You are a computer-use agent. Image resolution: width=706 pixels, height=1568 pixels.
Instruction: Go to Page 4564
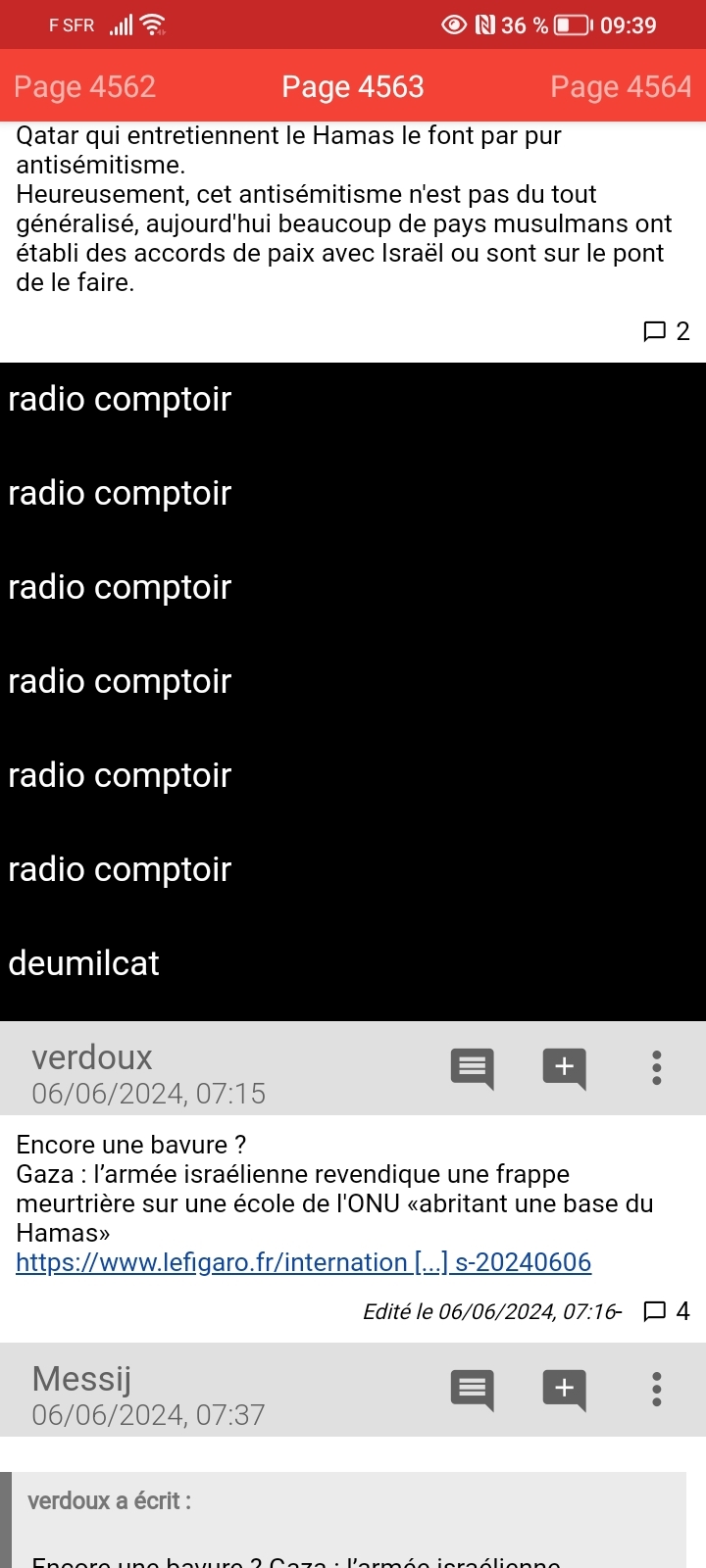click(x=621, y=86)
